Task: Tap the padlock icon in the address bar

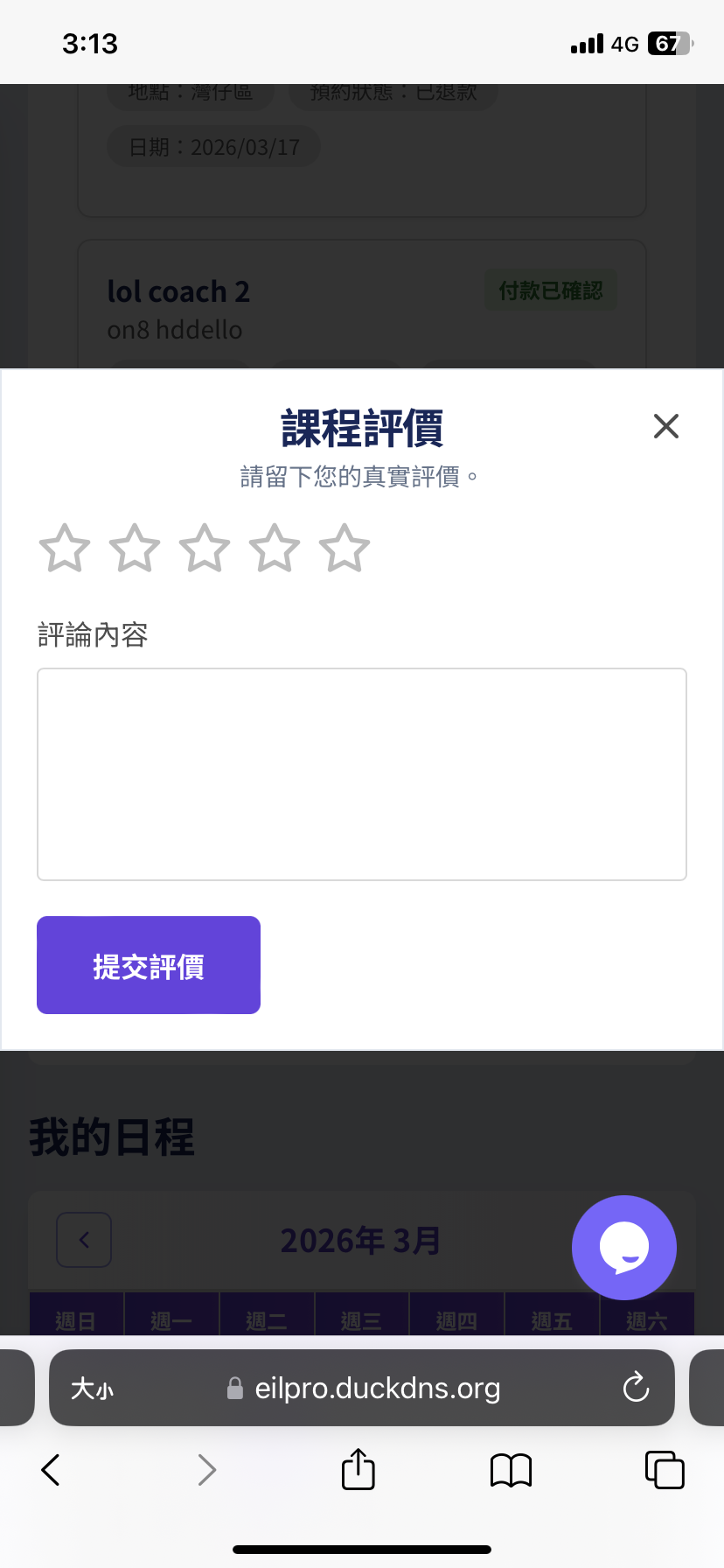Action: pos(233,1388)
